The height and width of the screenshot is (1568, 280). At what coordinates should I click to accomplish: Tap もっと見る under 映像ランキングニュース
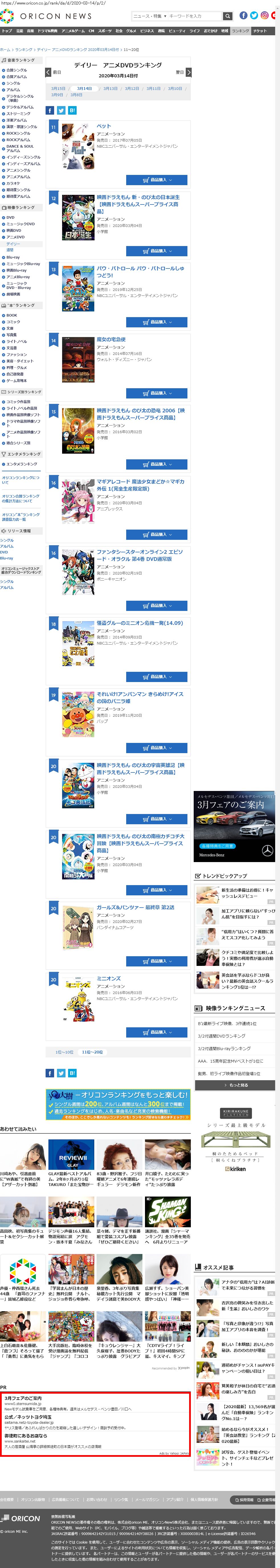(235, 1085)
